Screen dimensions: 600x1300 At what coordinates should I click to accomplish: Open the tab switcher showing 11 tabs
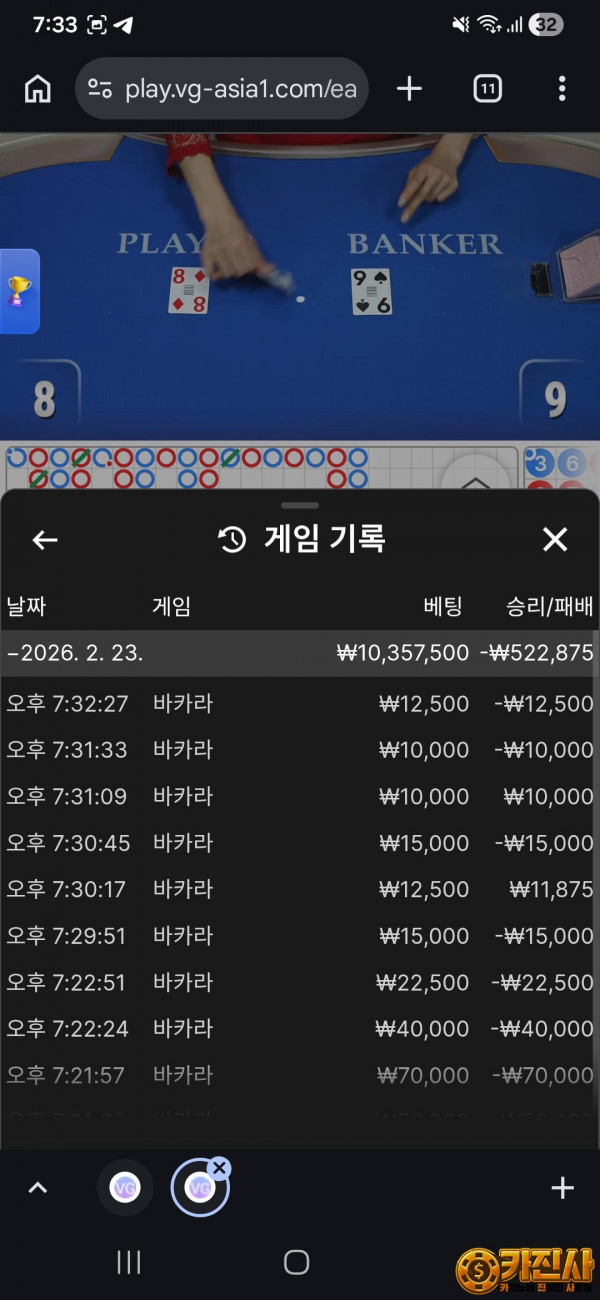click(x=487, y=89)
